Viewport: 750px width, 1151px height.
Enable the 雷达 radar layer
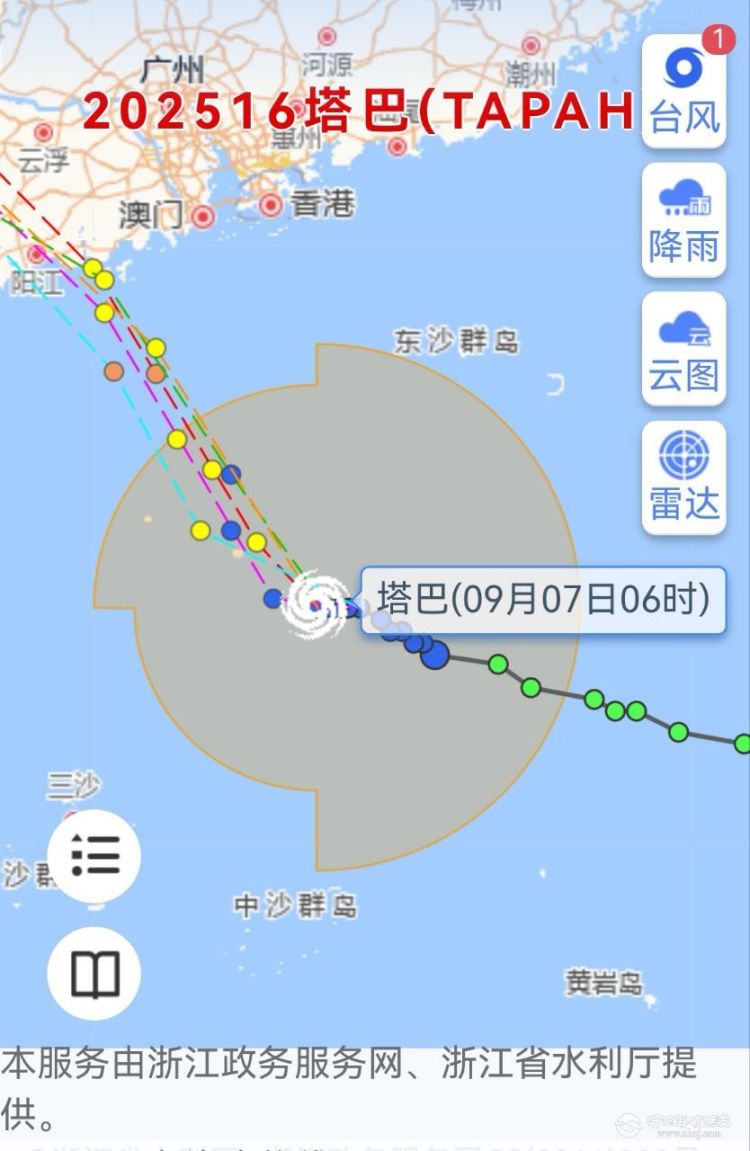pyautogui.click(x=684, y=478)
